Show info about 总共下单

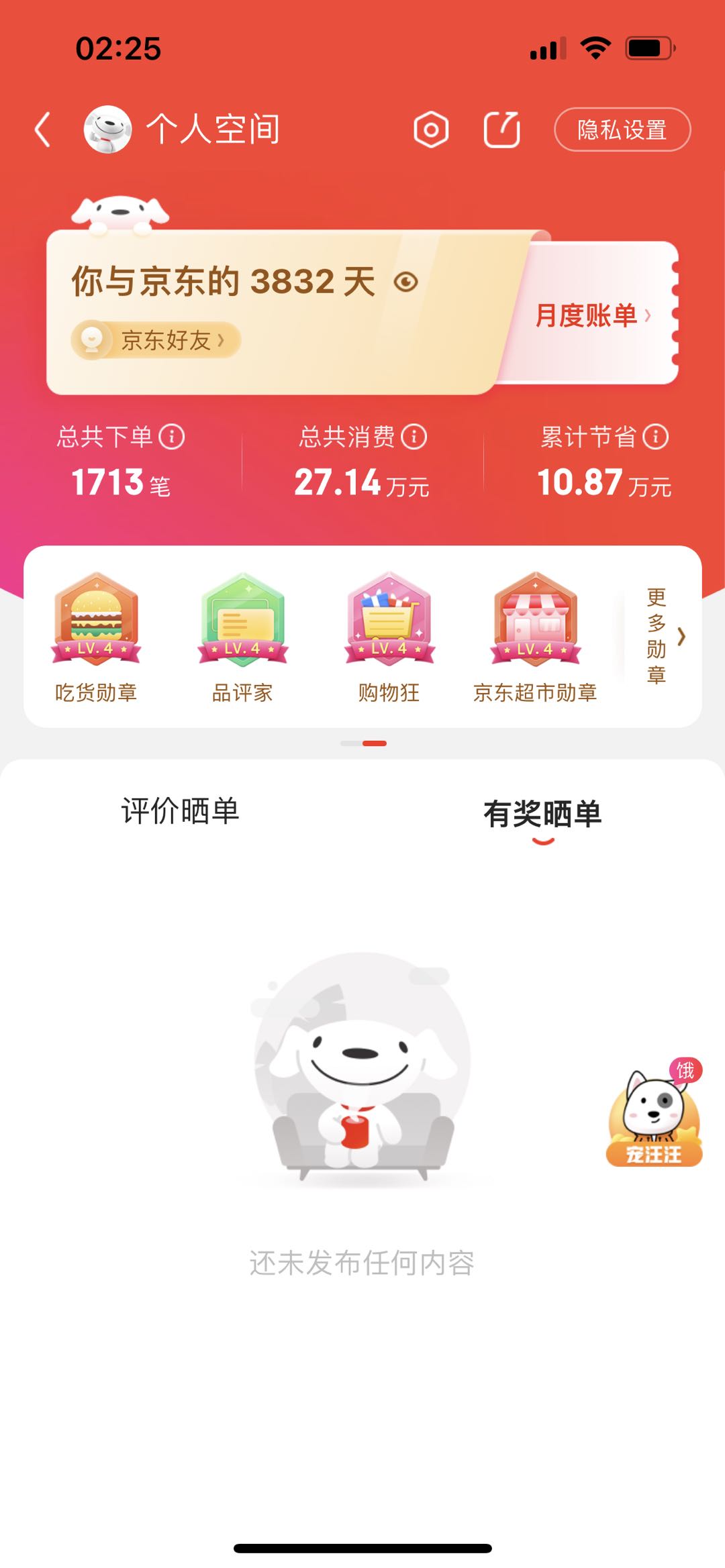172,437
